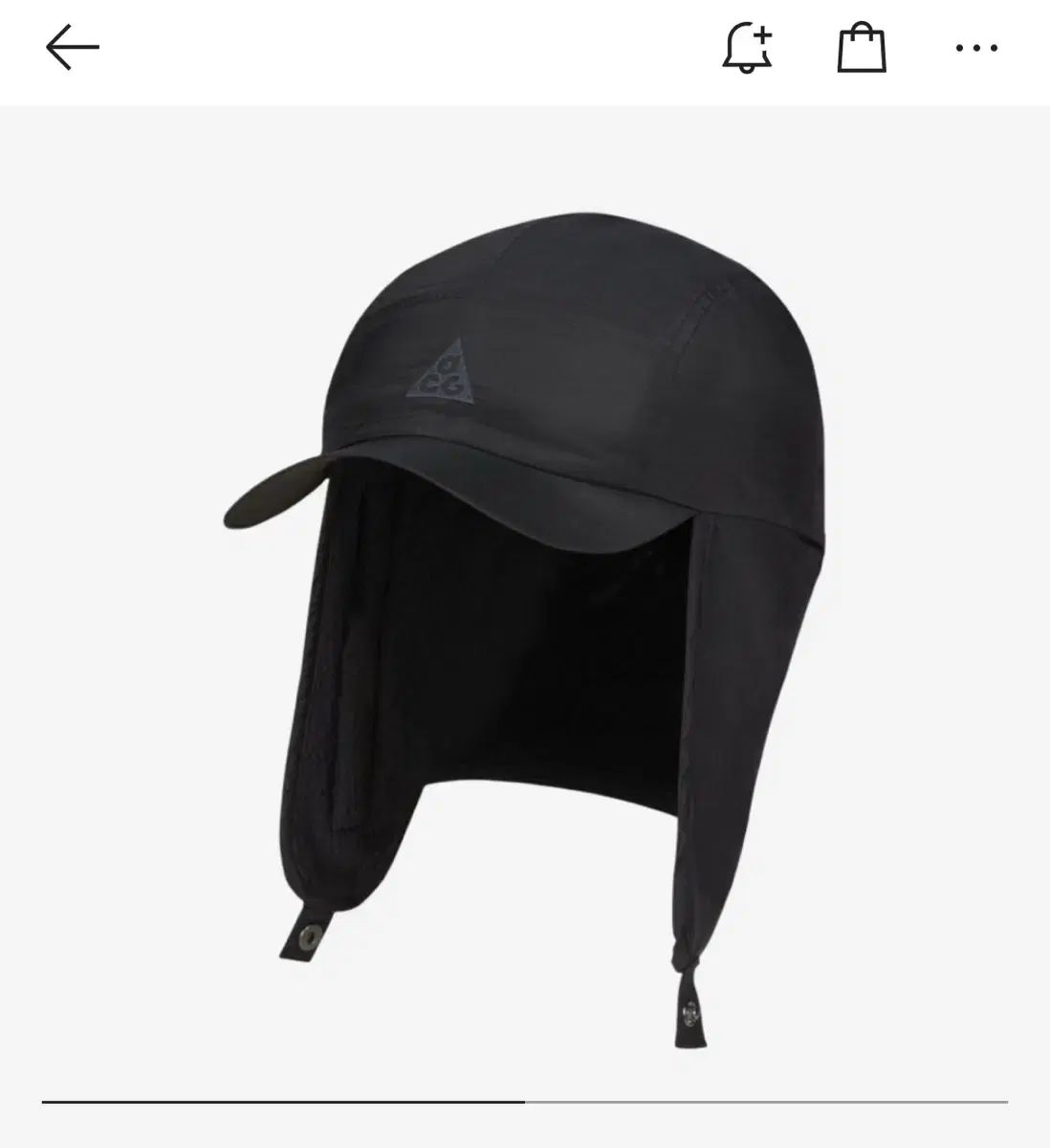1050x1148 pixels.
Task: Open the shopping bag
Action: pyautogui.click(x=862, y=48)
